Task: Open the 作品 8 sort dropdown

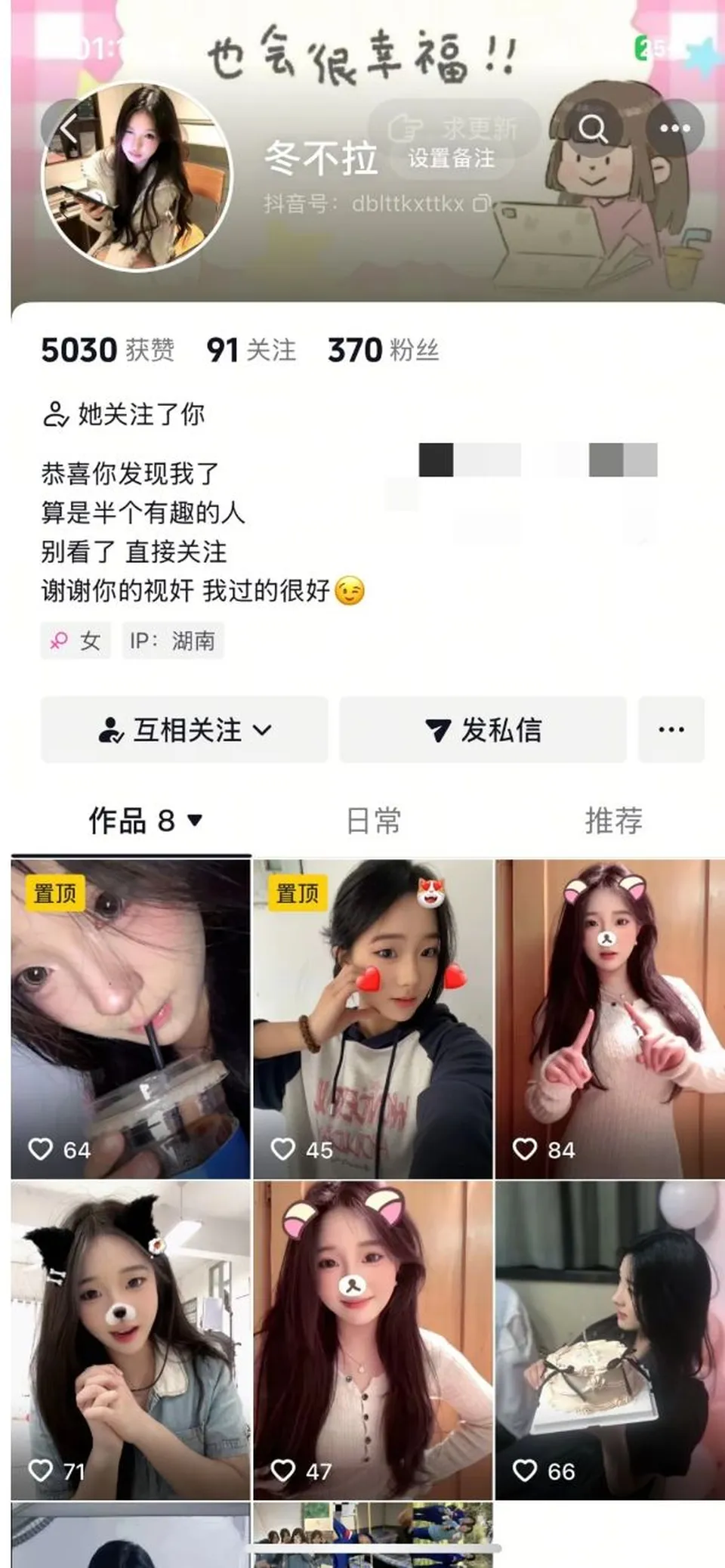Action: 145,820
